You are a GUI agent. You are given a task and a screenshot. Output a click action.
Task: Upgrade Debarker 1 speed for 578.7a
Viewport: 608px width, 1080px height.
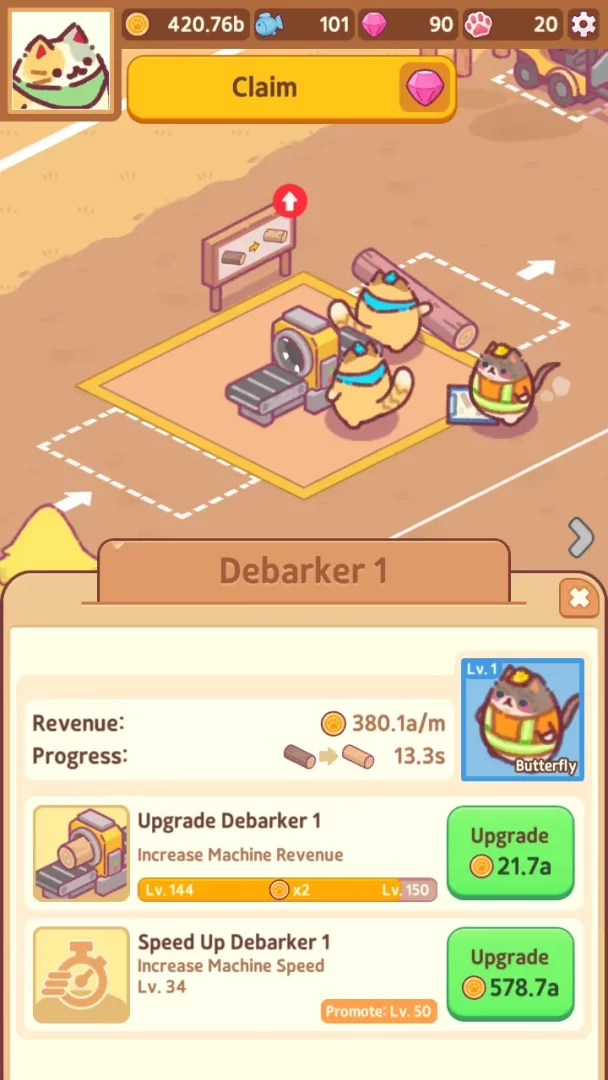tap(510, 974)
